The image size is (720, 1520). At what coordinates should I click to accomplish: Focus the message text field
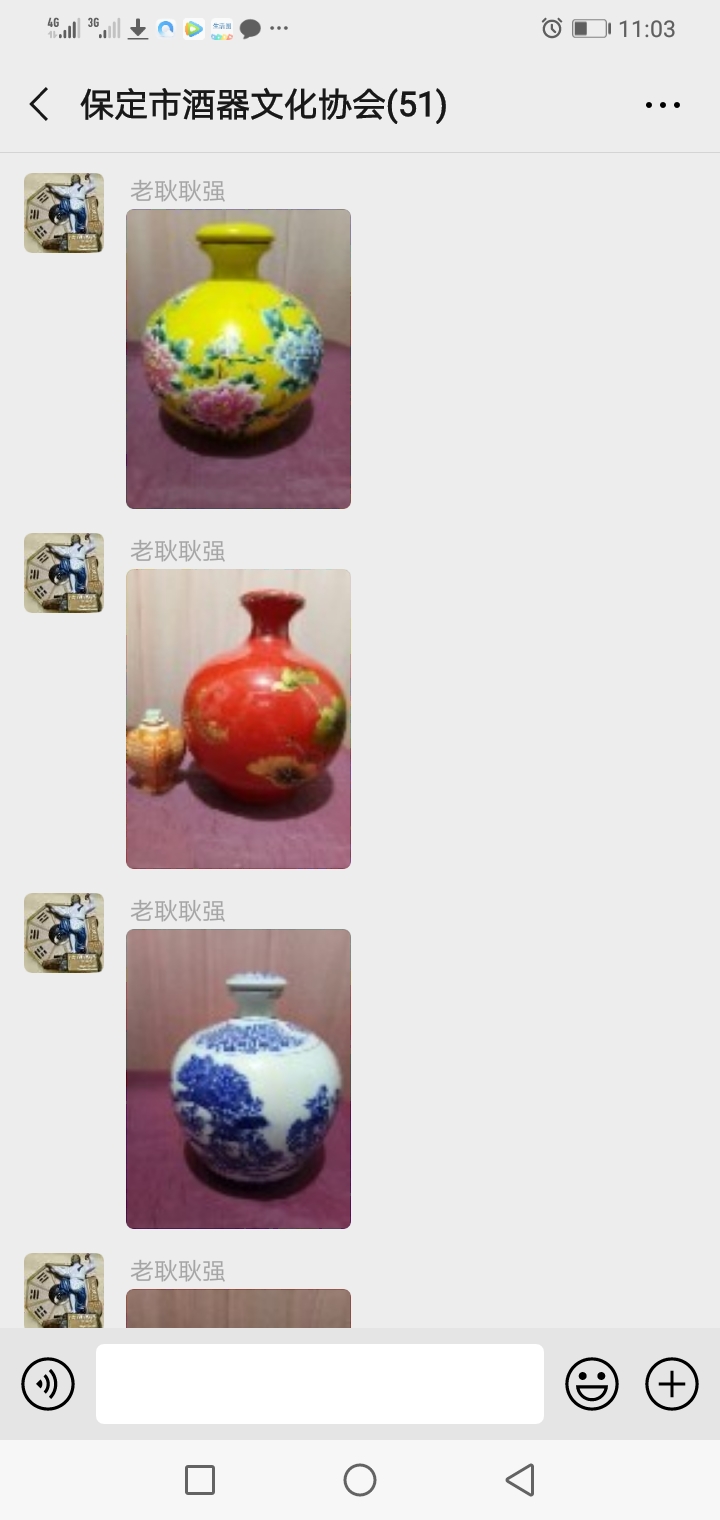(x=320, y=1384)
